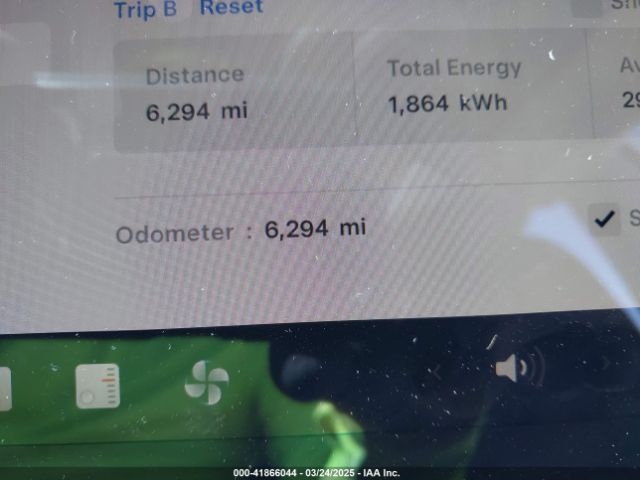Open the white app icon beside the fan
Screen dimensions: 640x480
click(x=97, y=386)
